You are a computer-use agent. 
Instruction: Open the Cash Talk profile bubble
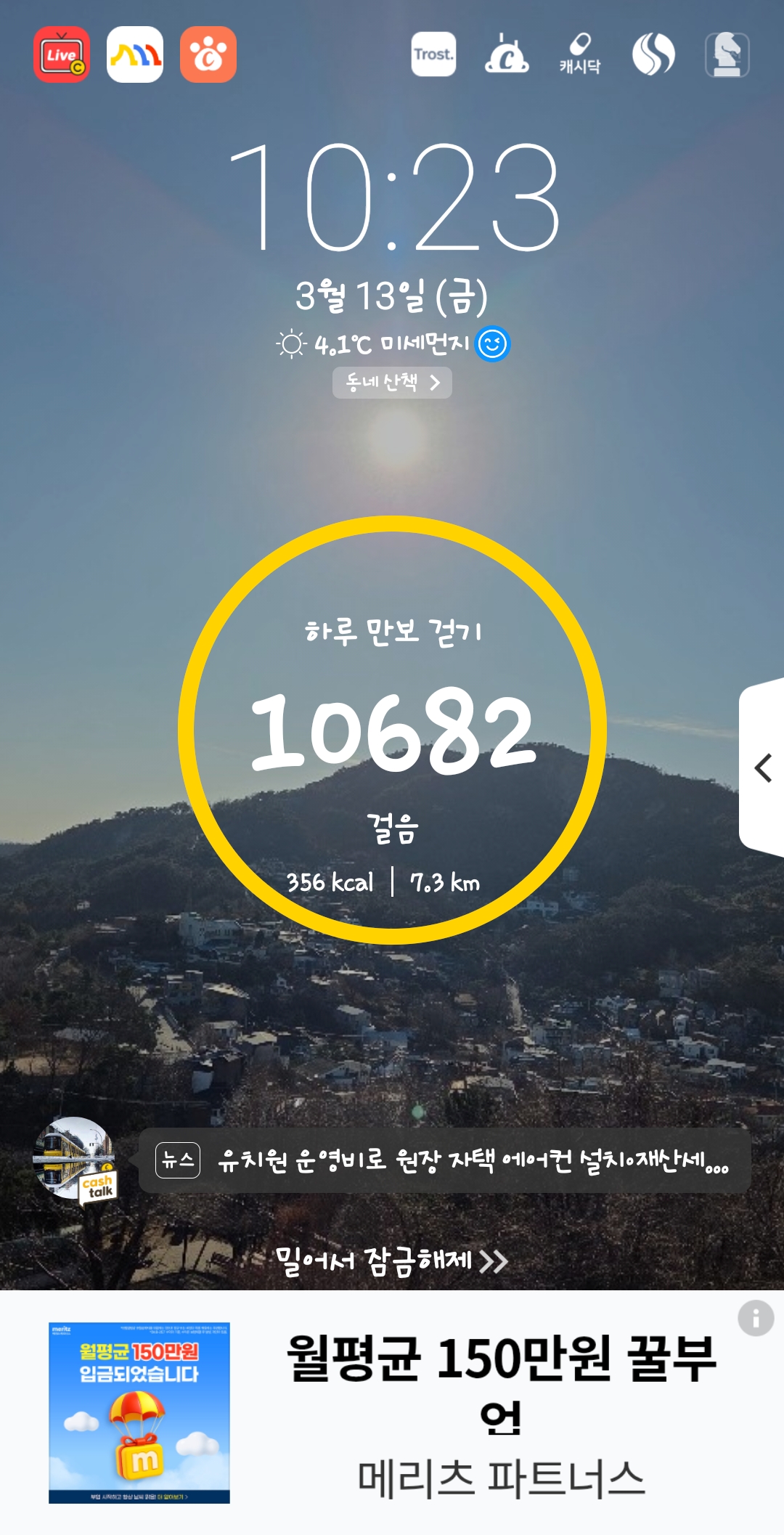75,1160
